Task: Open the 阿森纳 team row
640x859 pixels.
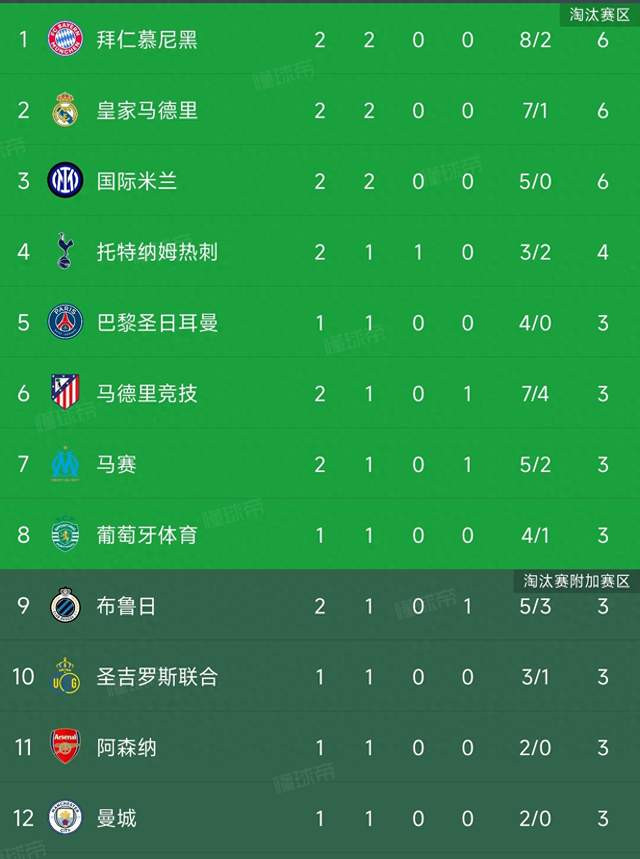Action: point(127,747)
